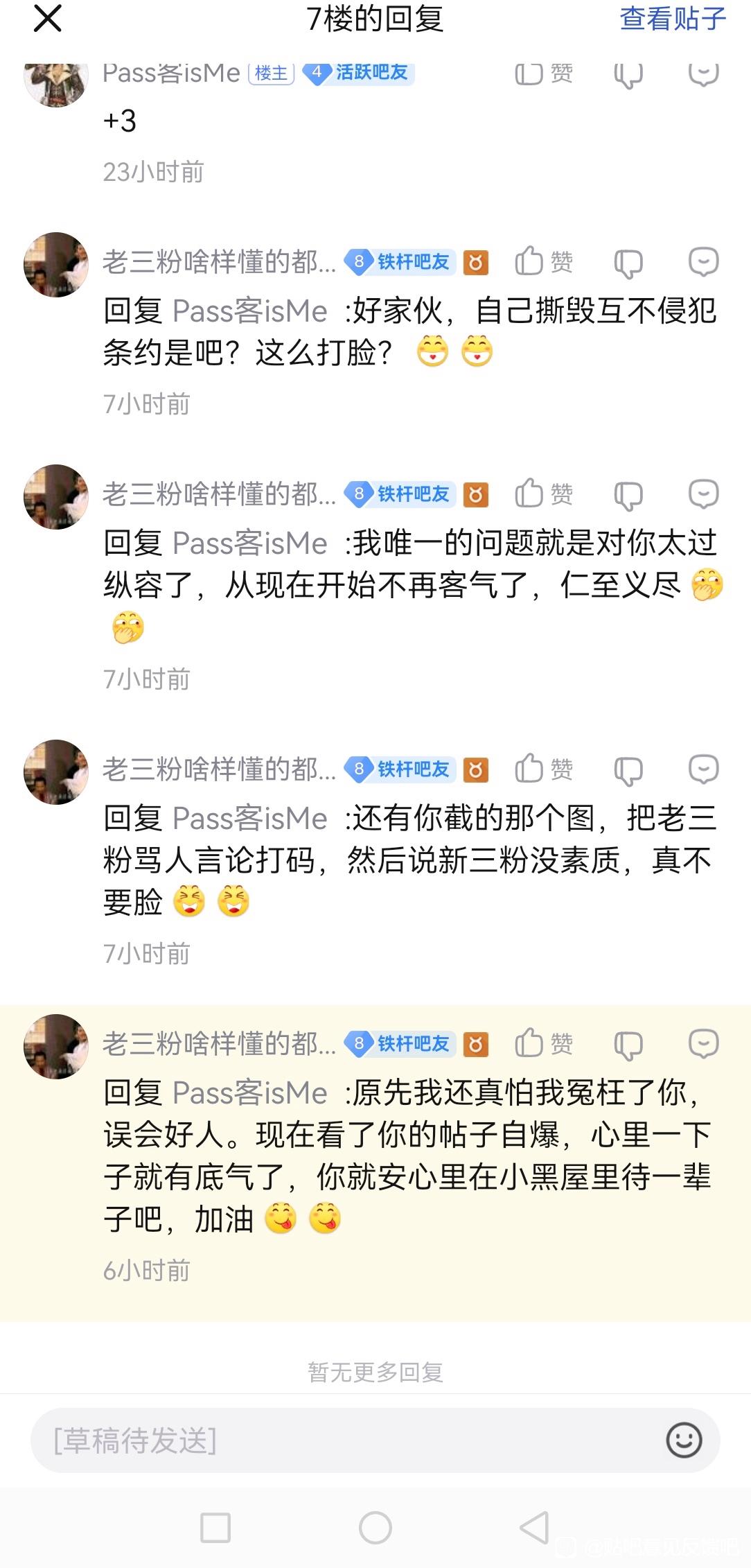The height and width of the screenshot is (1568, 751).
Task: Tap the system back triangle button
Action: [535, 1527]
